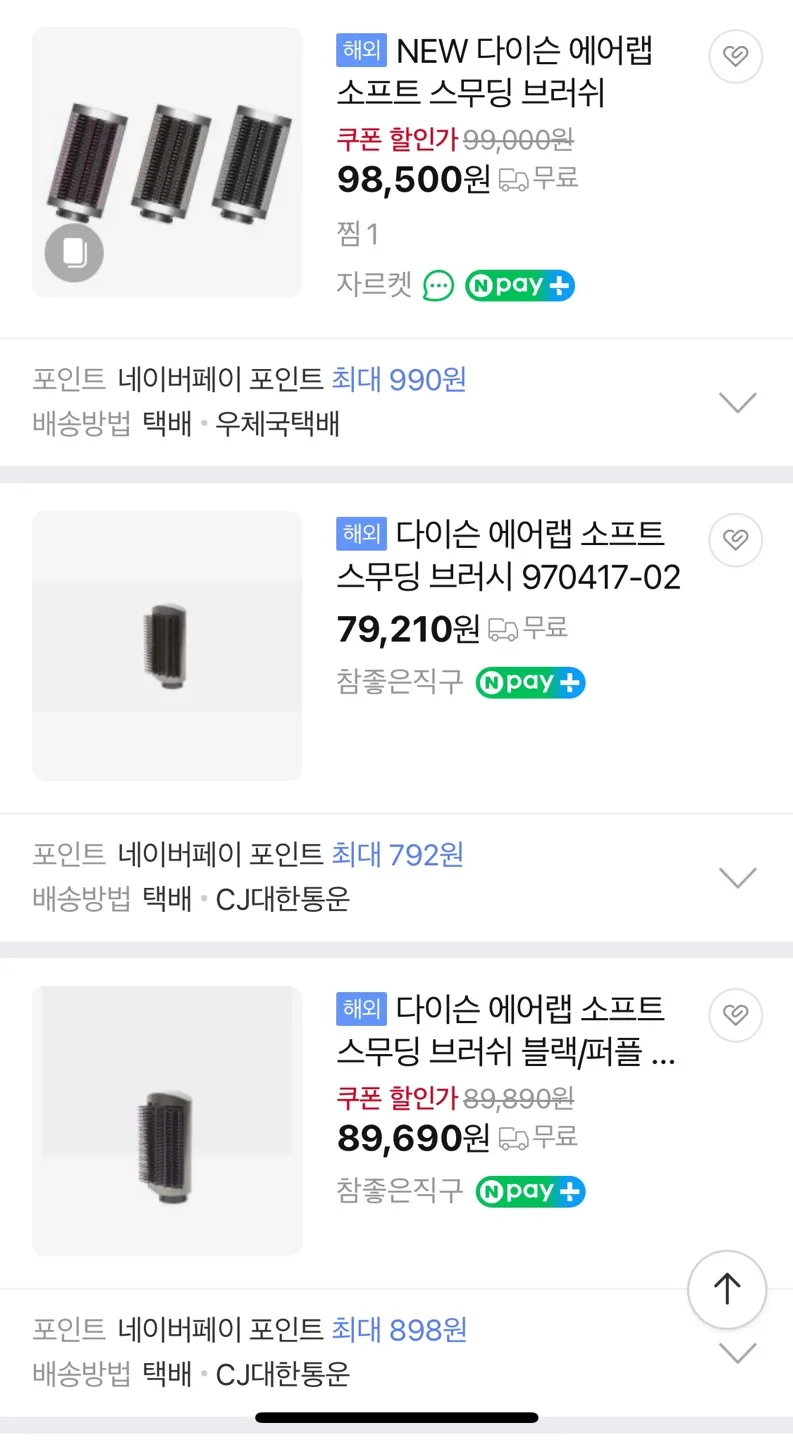The width and height of the screenshot is (793, 1440).
Task: Select the Npay icon beside 참좋은직구 seller
Action: click(x=530, y=682)
